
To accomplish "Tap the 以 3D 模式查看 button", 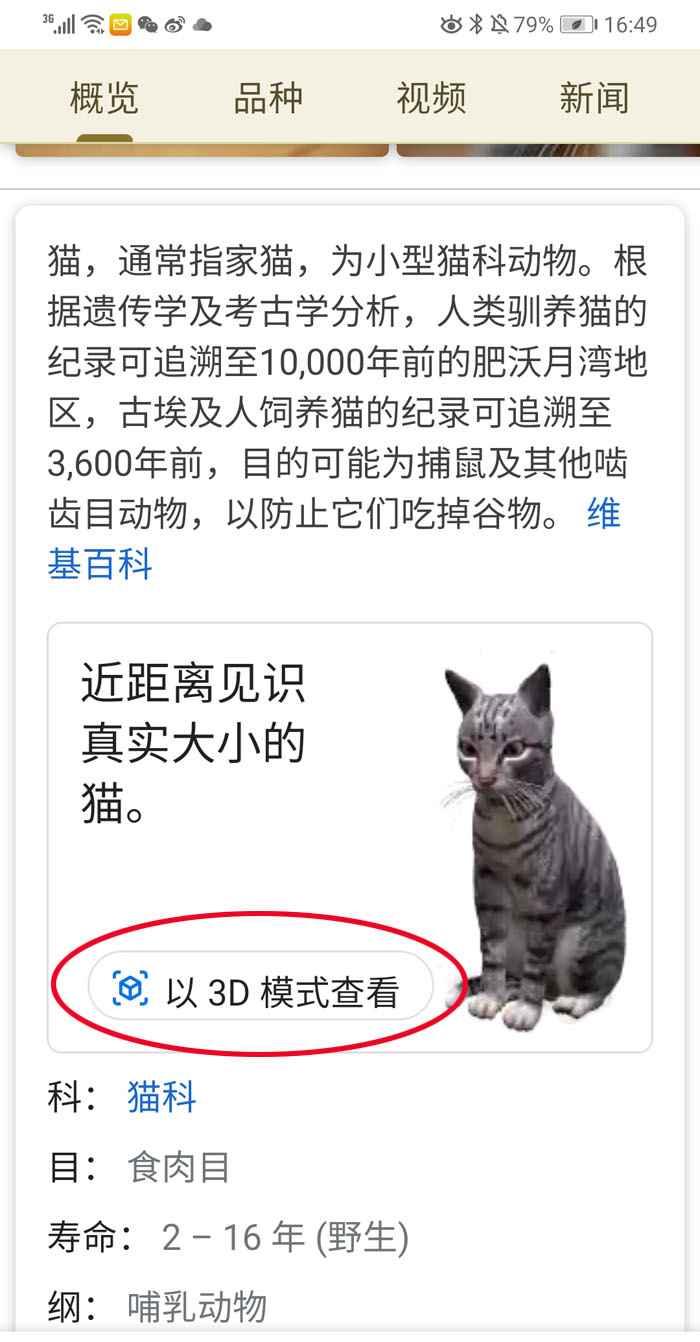I will tap(260, 991).
